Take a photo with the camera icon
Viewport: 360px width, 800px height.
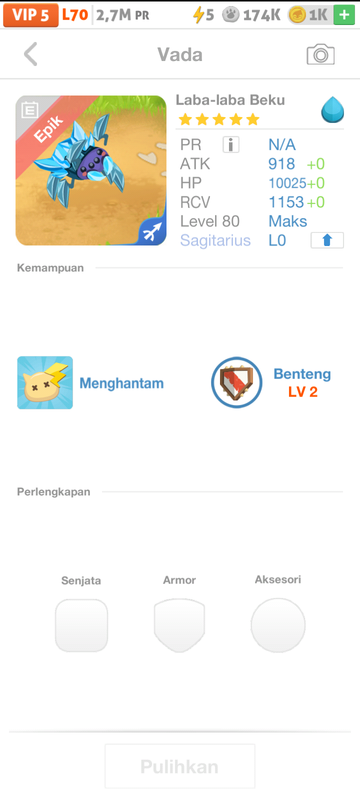click(x=320, y=55)
